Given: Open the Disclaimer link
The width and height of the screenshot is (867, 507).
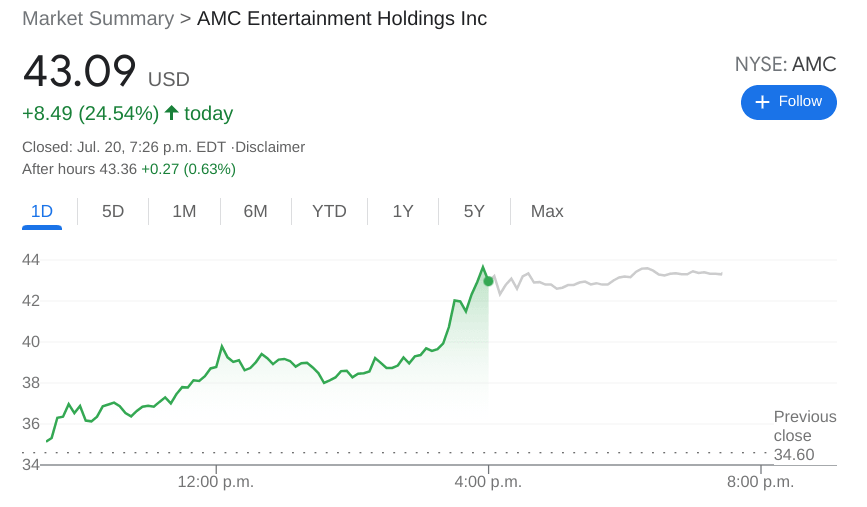Looking at the screenshot, I should pyautogui.click(x=270, y=147).
